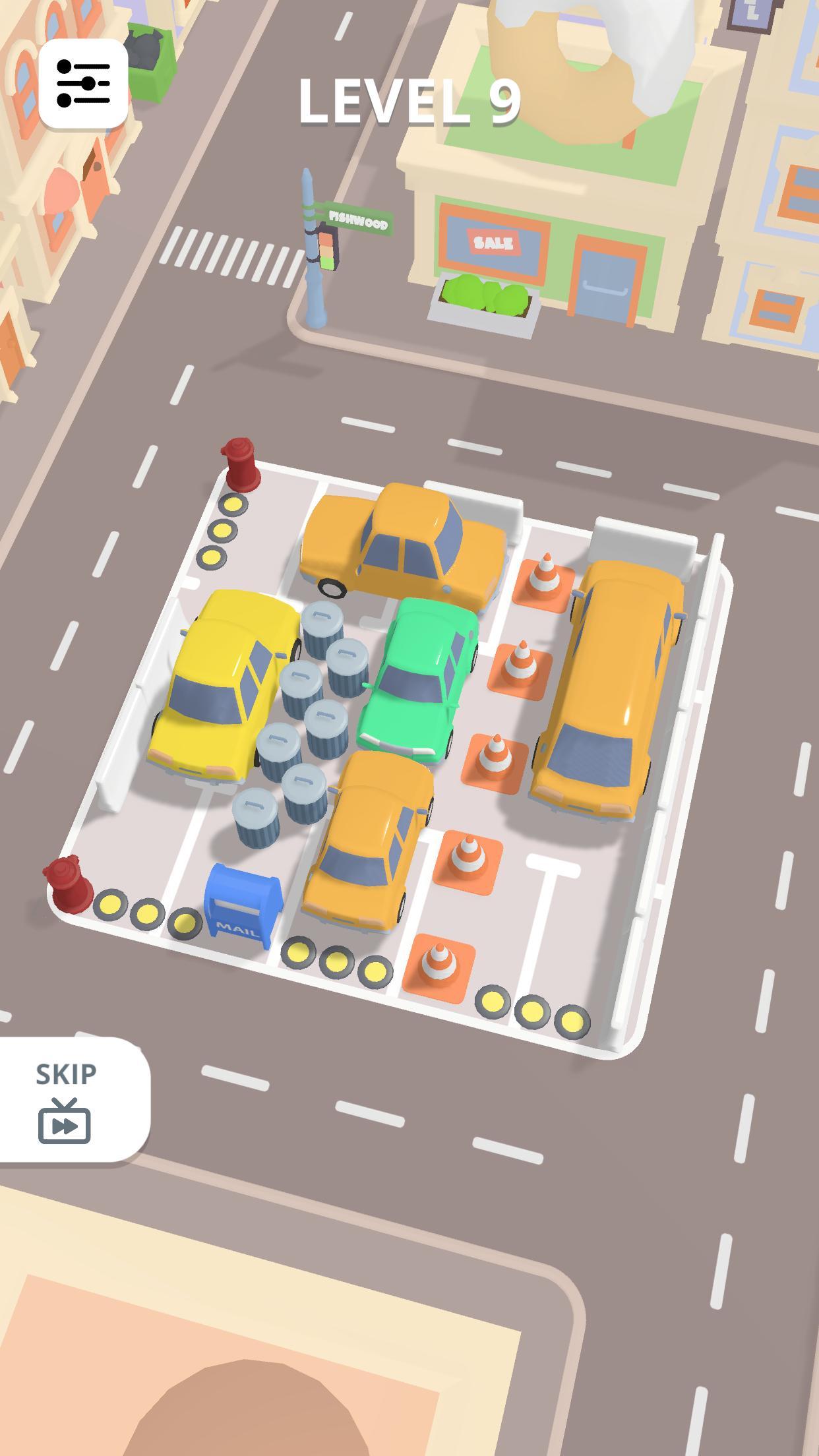Viewport: 819px width, 1456px height.
Task: Tap the green car
Action: (x=418, y=681)
